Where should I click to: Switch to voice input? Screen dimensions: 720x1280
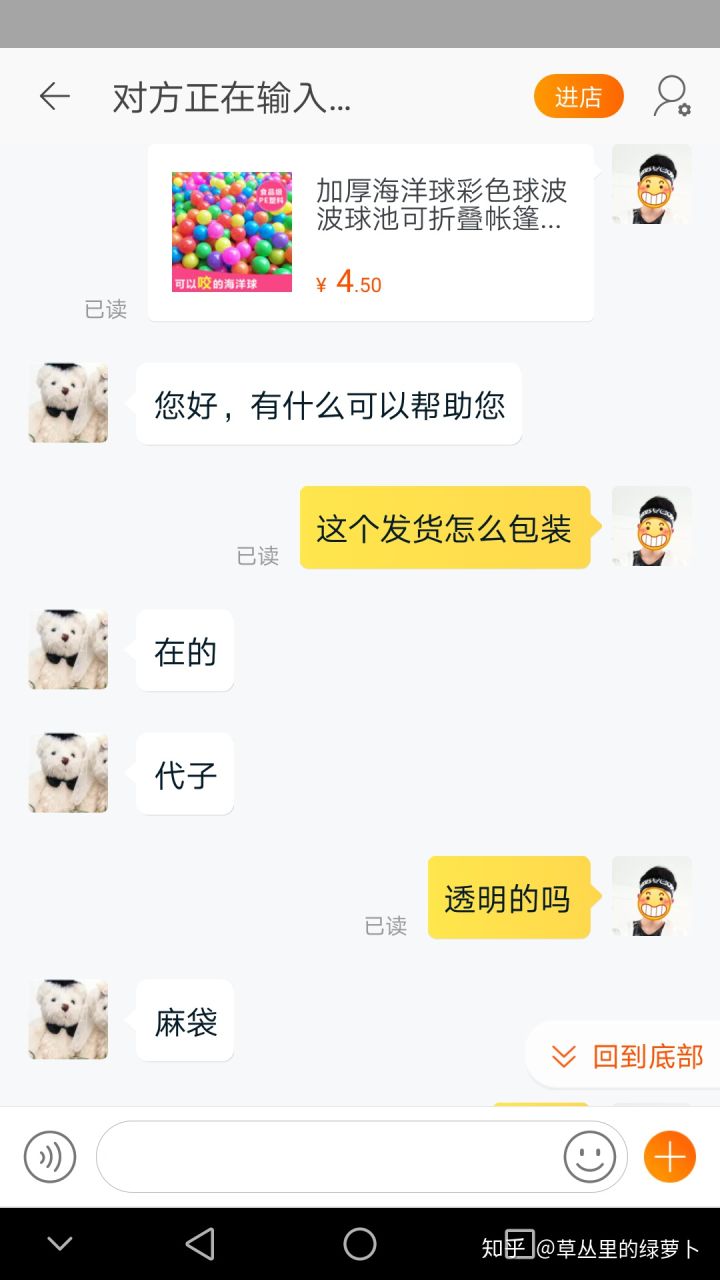(50, 1157)
